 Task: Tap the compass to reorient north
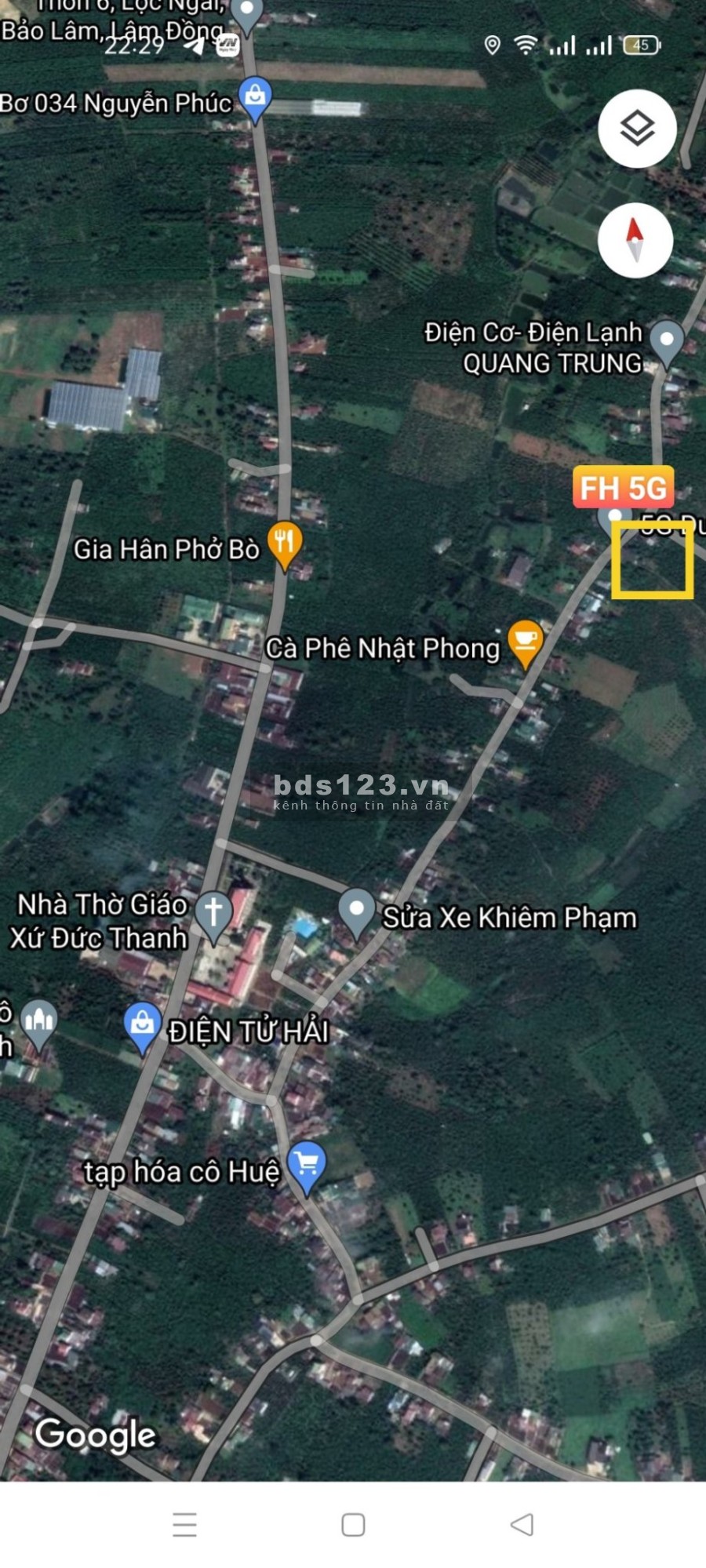coord(635,240)
